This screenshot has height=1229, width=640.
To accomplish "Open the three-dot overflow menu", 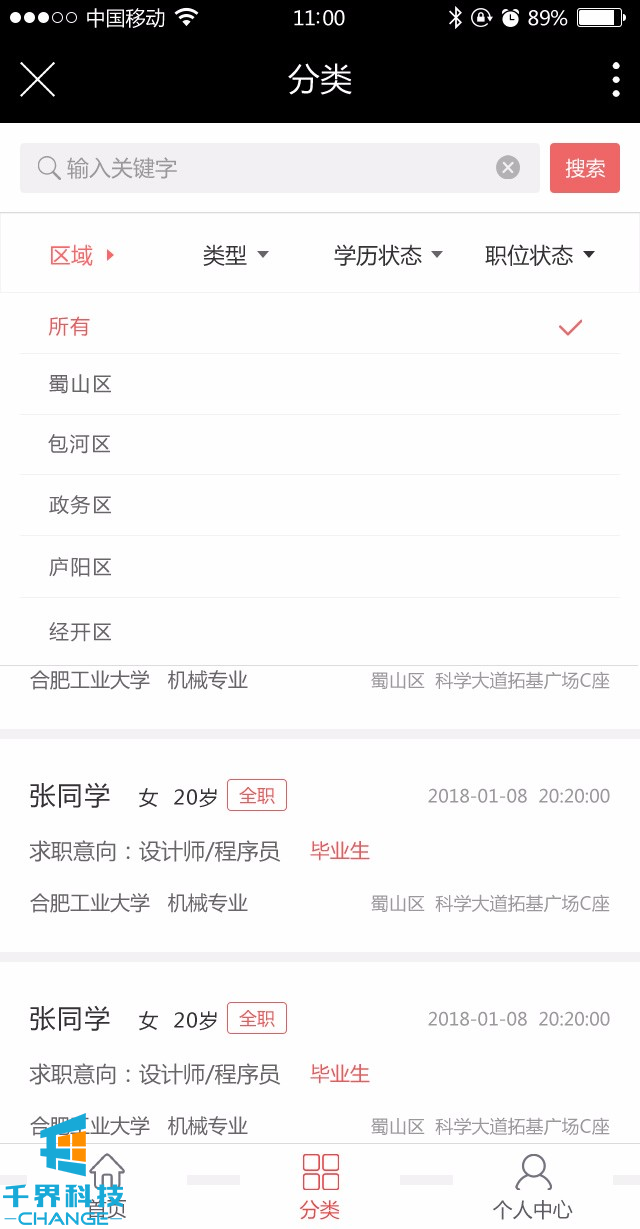I will tap(616, 79).
